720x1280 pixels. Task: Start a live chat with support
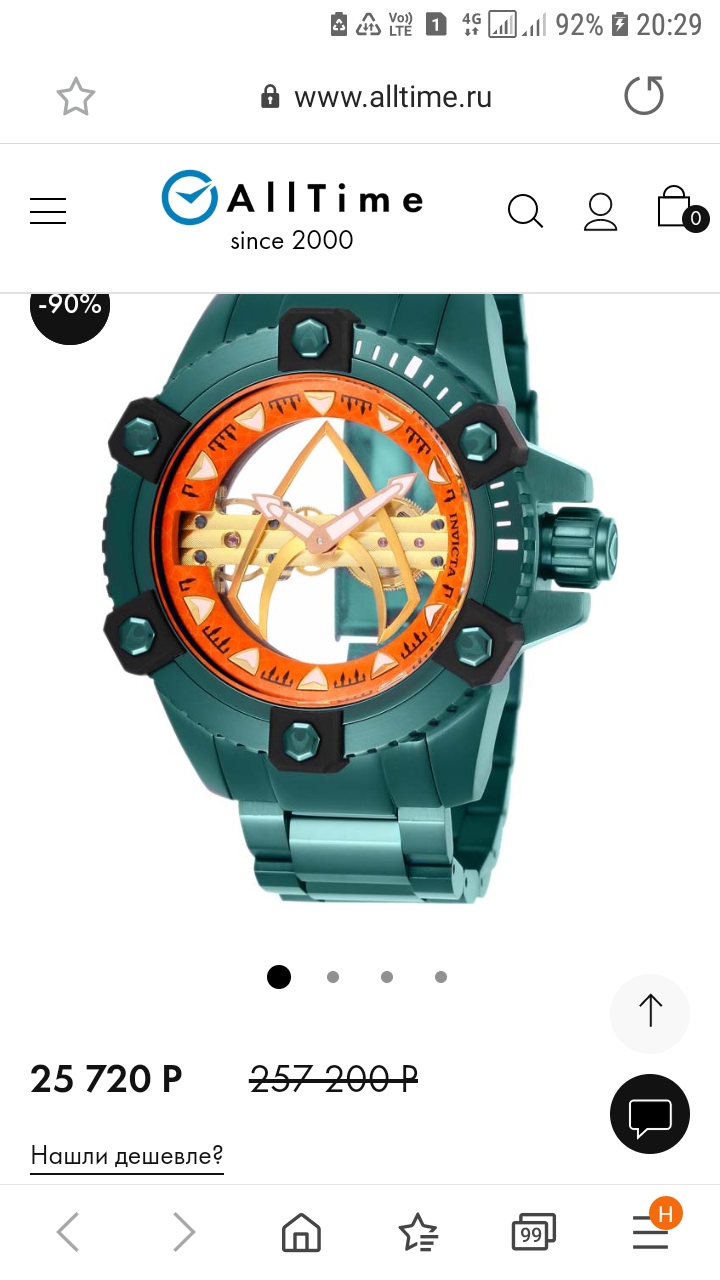point(650,1115)
